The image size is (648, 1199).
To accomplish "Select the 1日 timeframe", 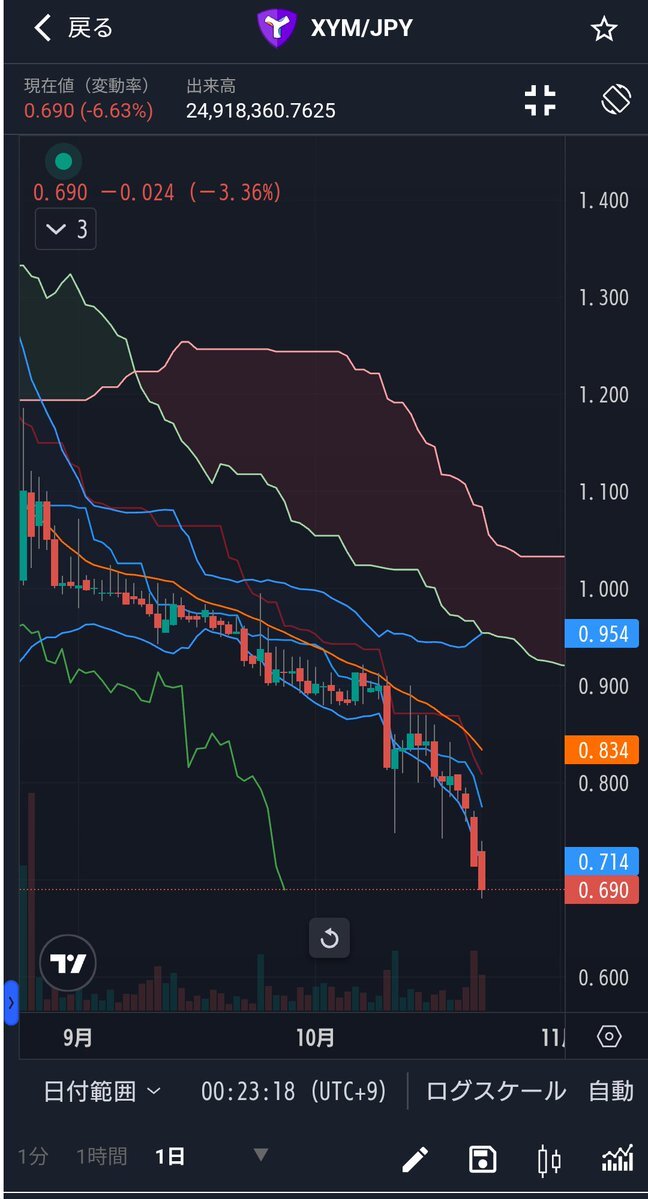I will click(x=170, y=1157).
